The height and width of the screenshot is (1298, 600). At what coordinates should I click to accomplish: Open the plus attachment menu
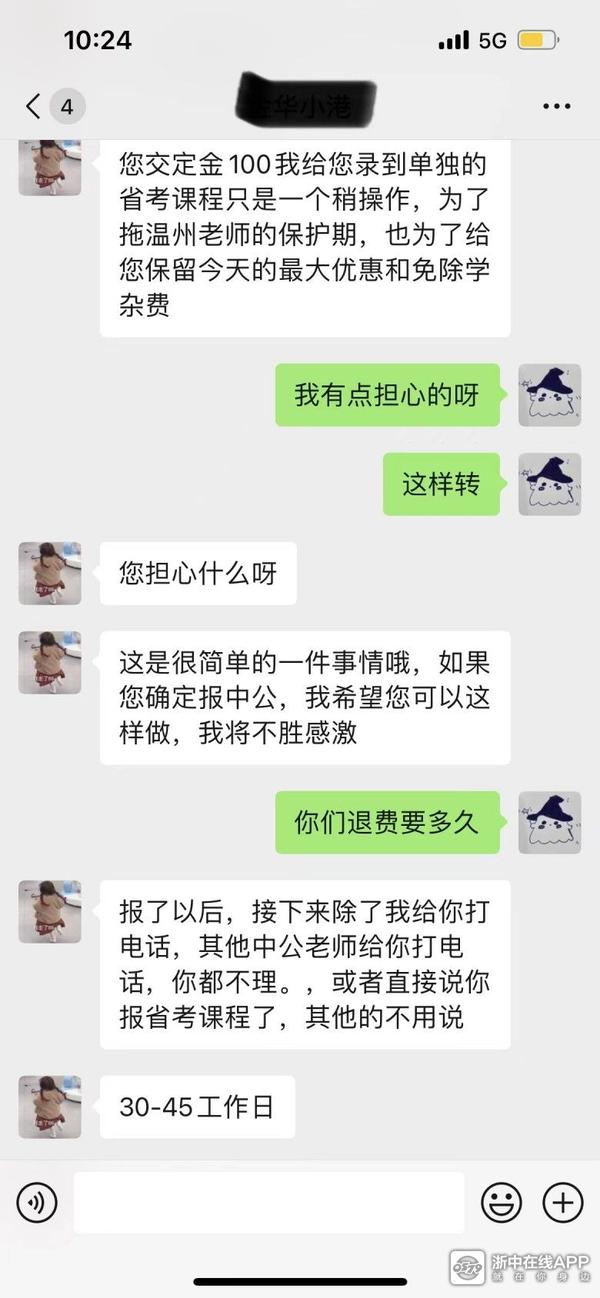point(562,1201)
